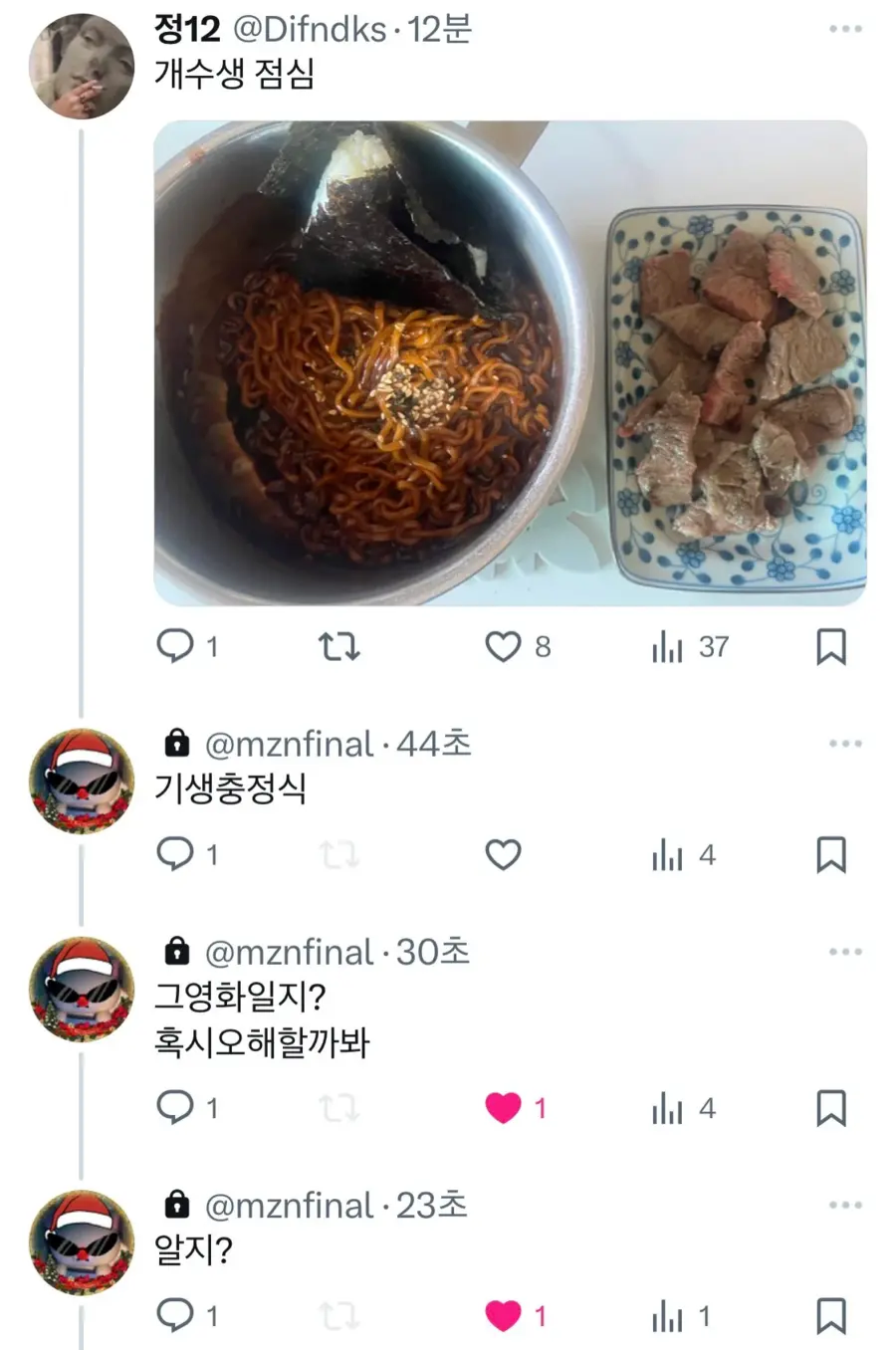This screenshot has height=1350, width=896.
Task: Like the 개수생 점심 tweet
Action: pos(504,646)
